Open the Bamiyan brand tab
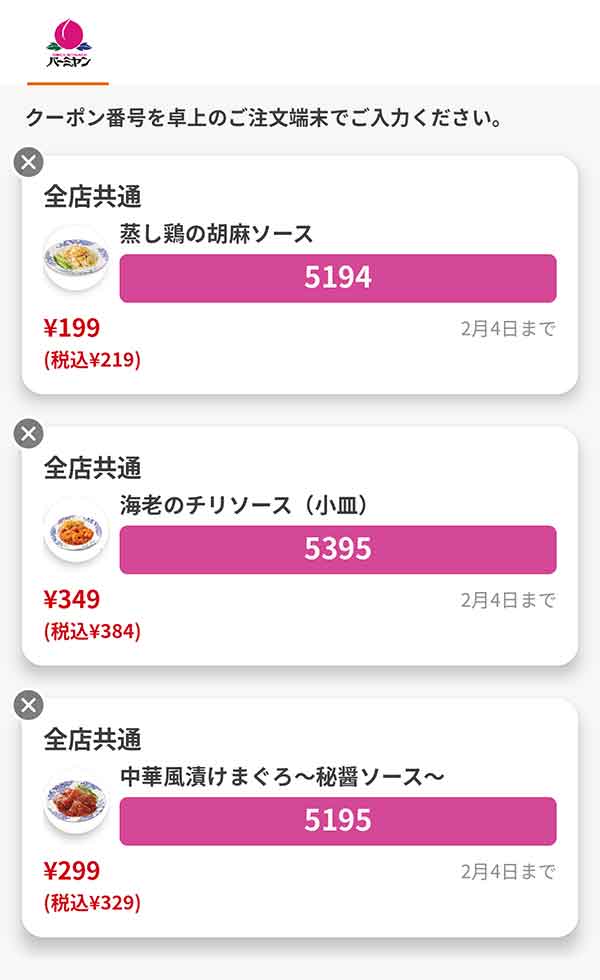Viewport: 600px width, 980px height. (68, 44)
